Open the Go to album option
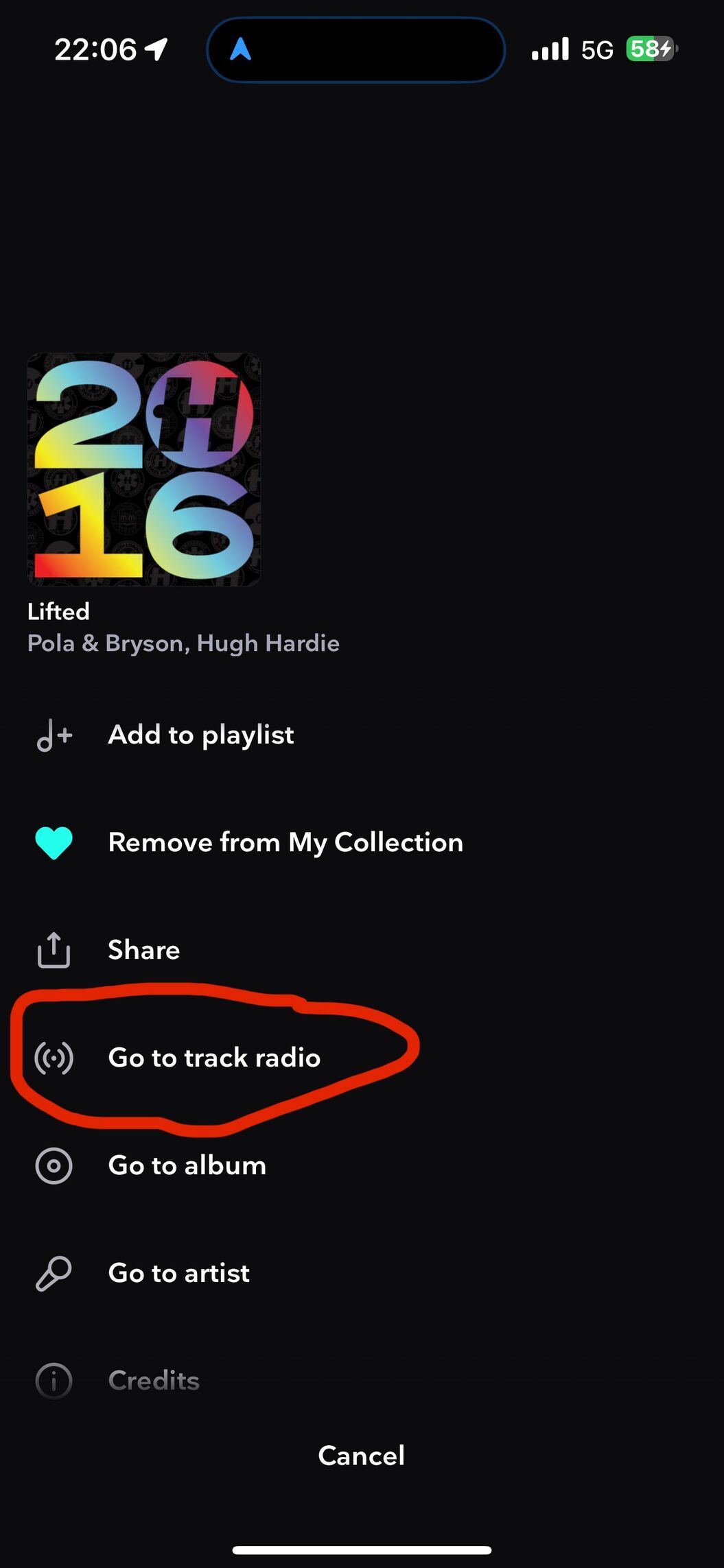Viewport: 724px width, 1568px height. click(362, 1165)
